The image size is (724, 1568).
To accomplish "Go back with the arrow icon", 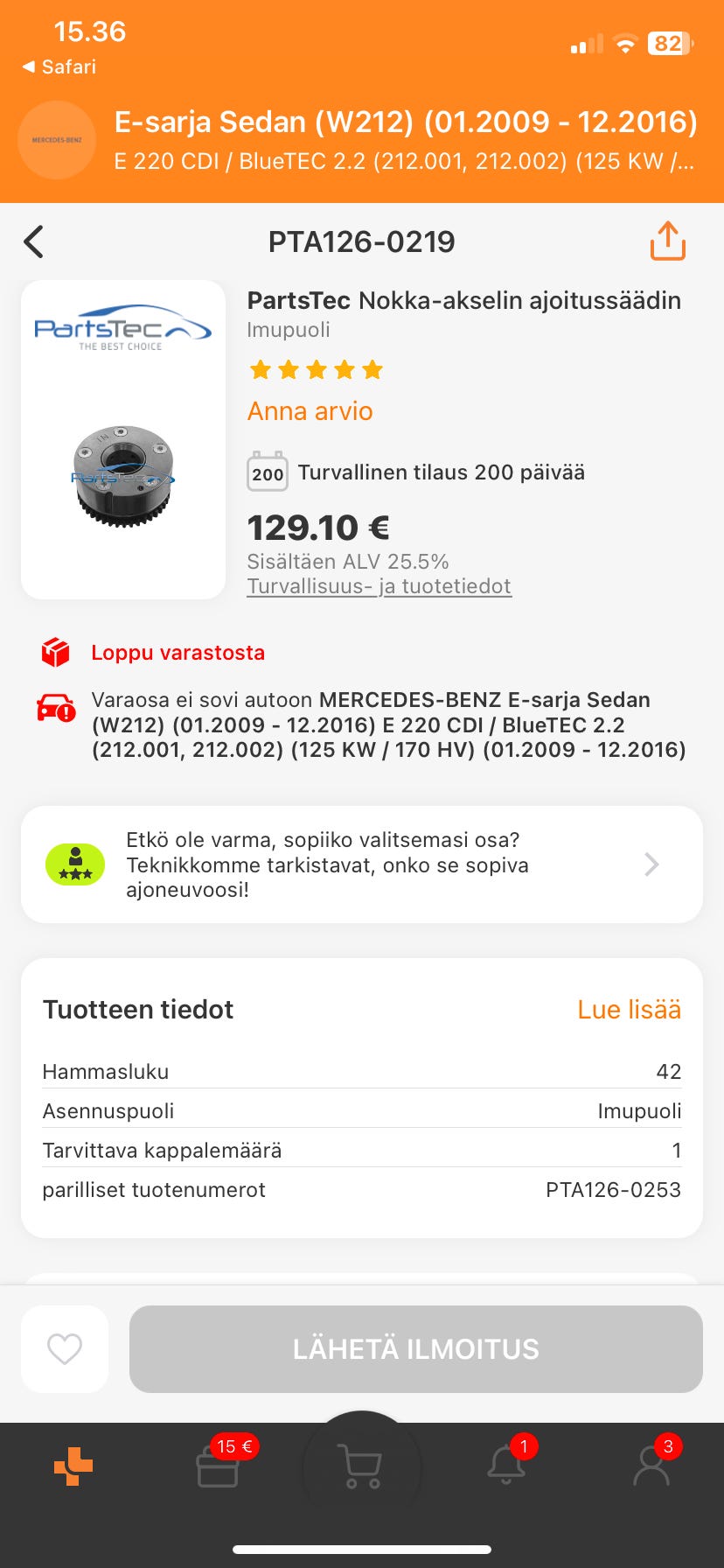I will (34, 241).
